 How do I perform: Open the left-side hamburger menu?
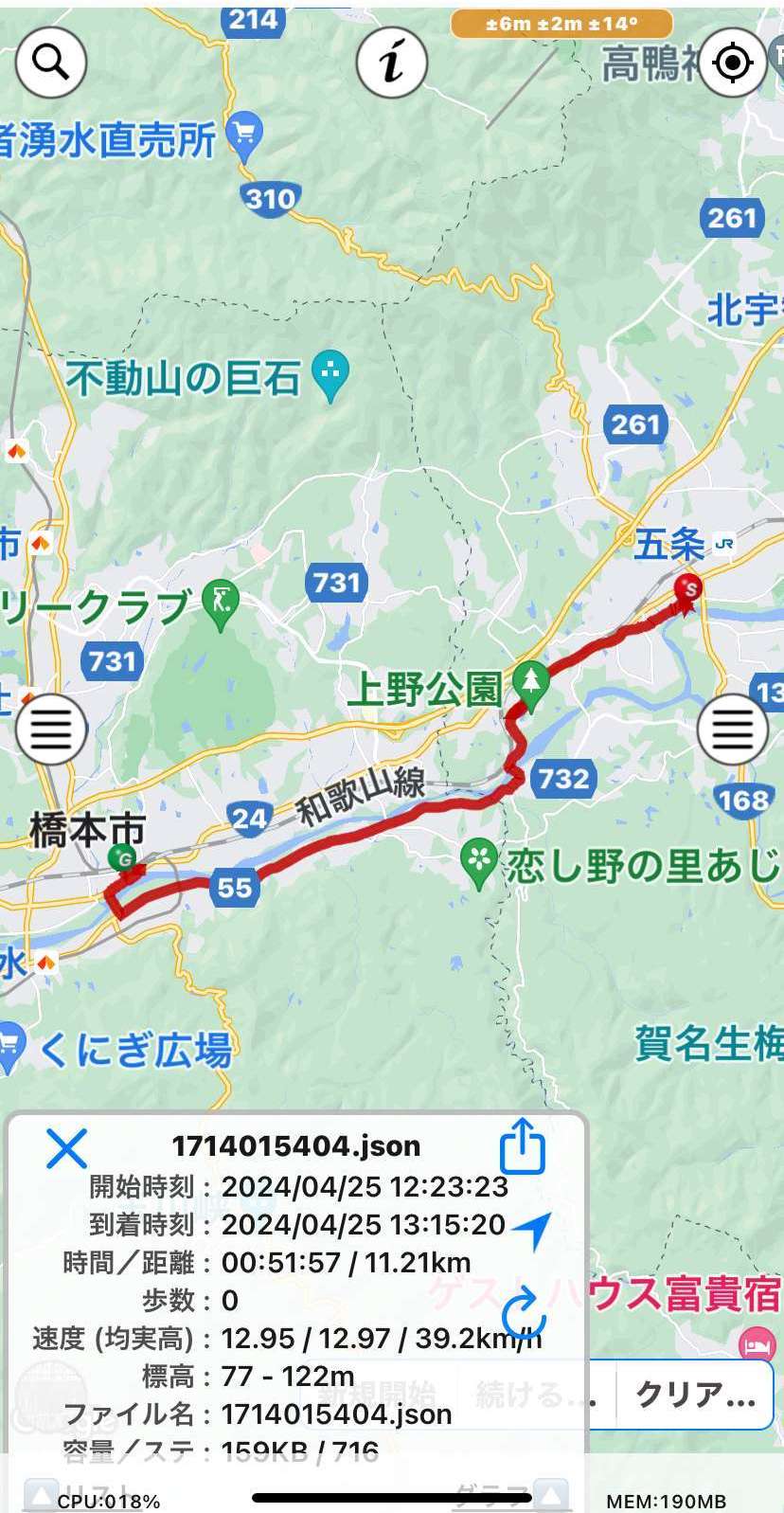[x=51, y=729]
